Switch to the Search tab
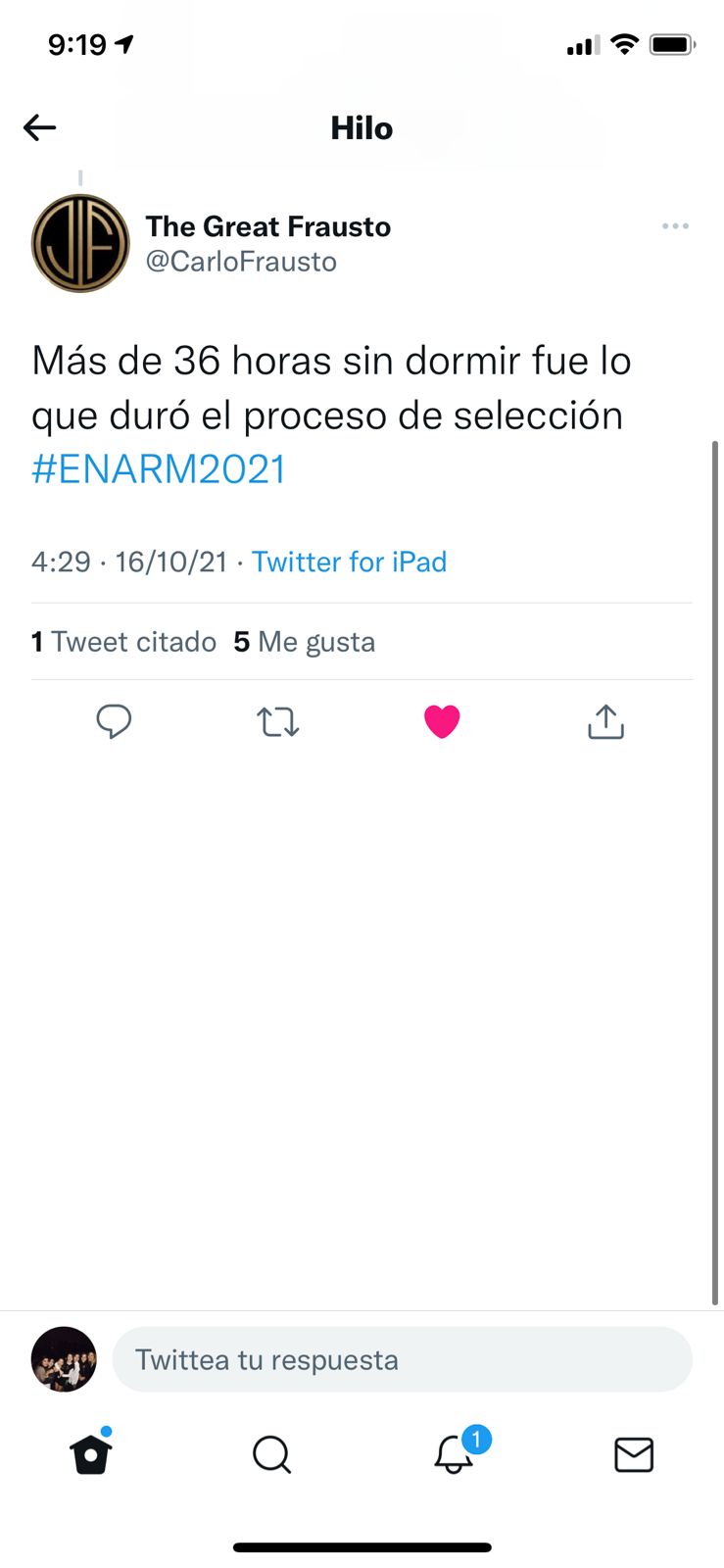This screenshot has height=1568, width=724. tap(271, 1454)
